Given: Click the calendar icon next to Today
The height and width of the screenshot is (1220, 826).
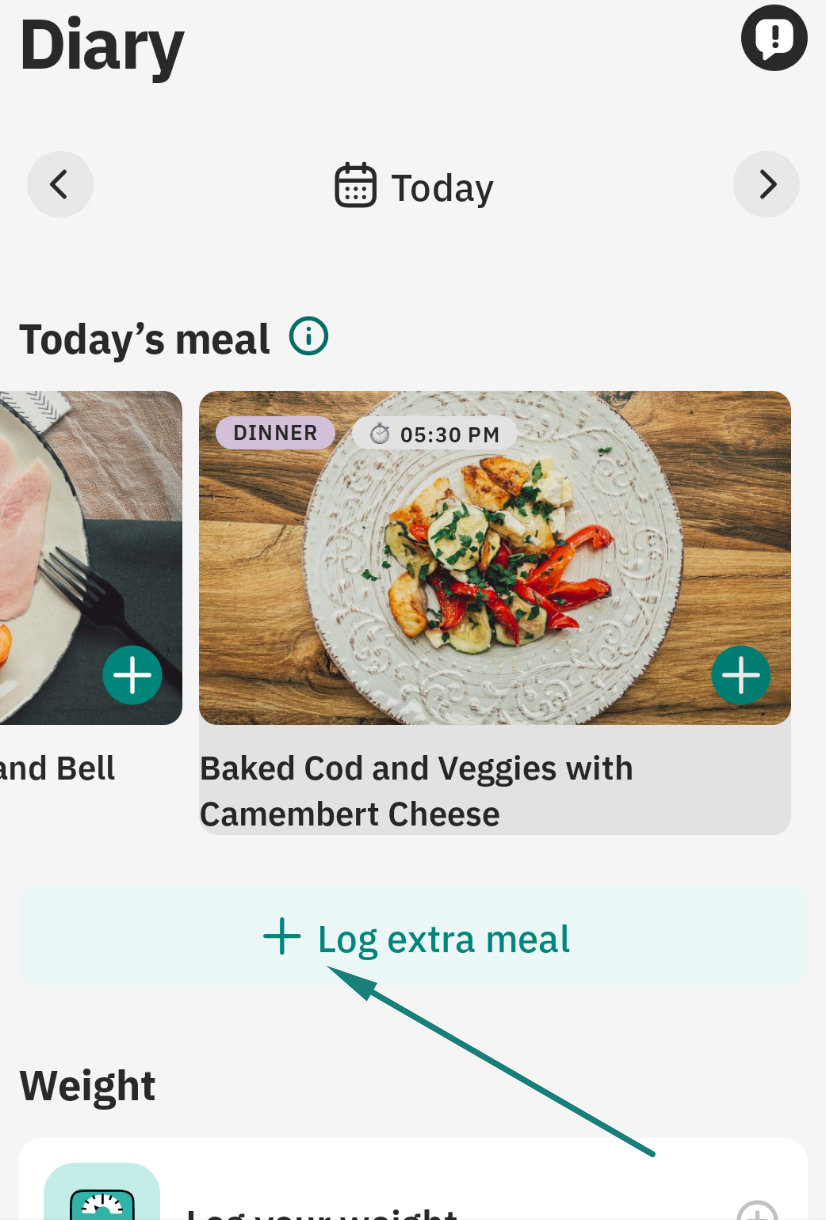Looking at the screenshot, I should click(x=355, y=186).
